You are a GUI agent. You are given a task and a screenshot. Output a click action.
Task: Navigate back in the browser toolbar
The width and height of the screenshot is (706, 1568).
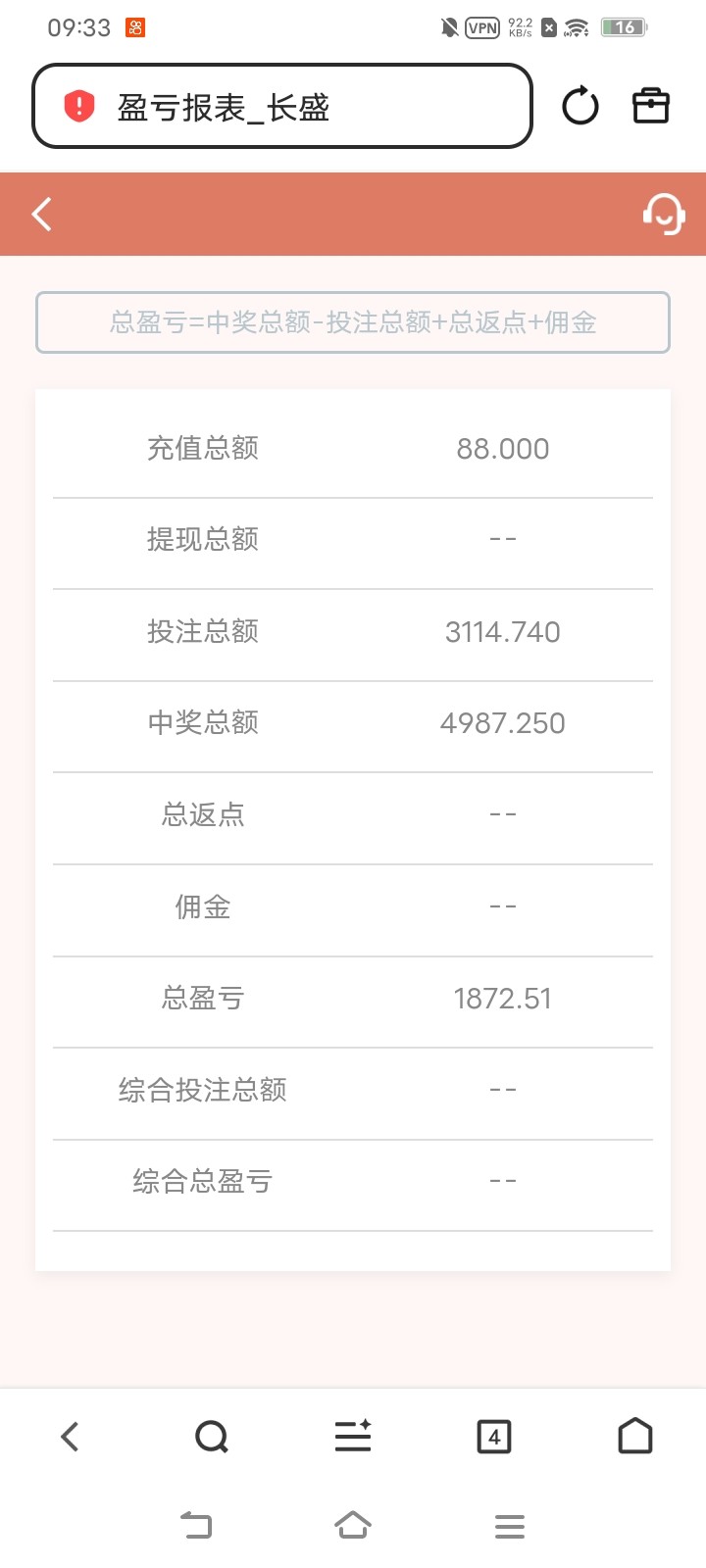pos(70,1437)
